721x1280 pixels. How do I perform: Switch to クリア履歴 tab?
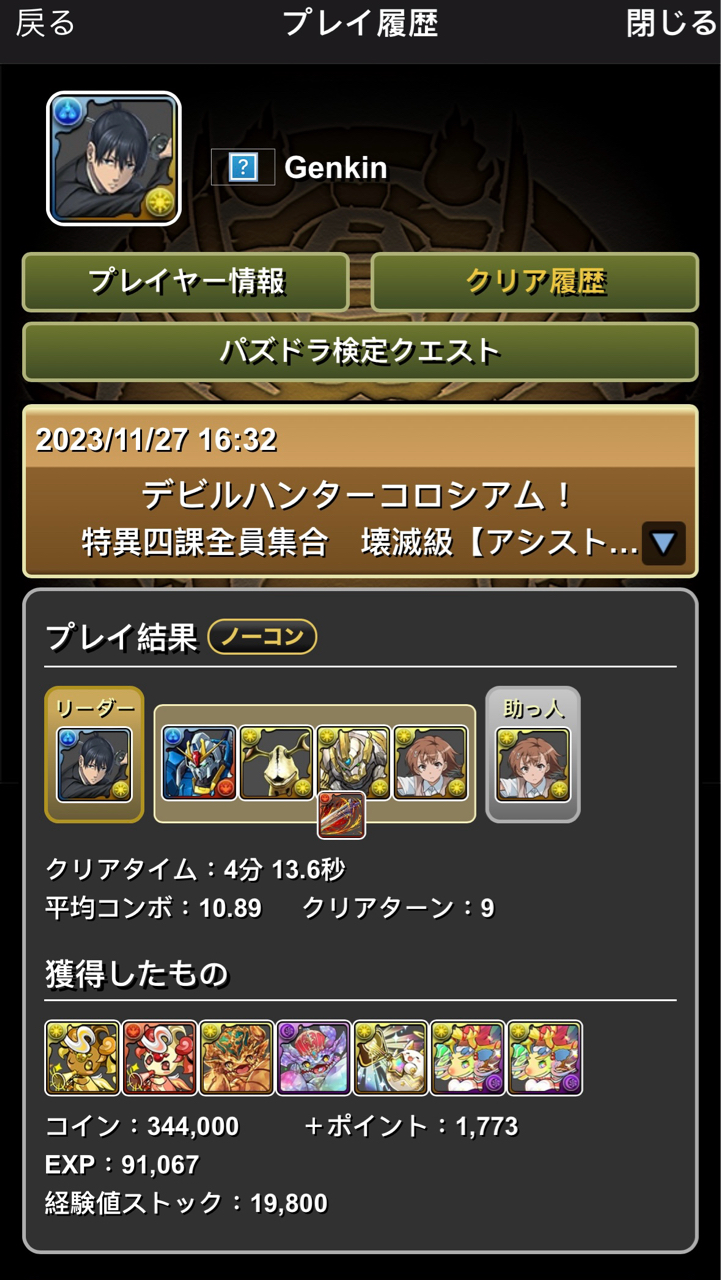tap(534, 282)
